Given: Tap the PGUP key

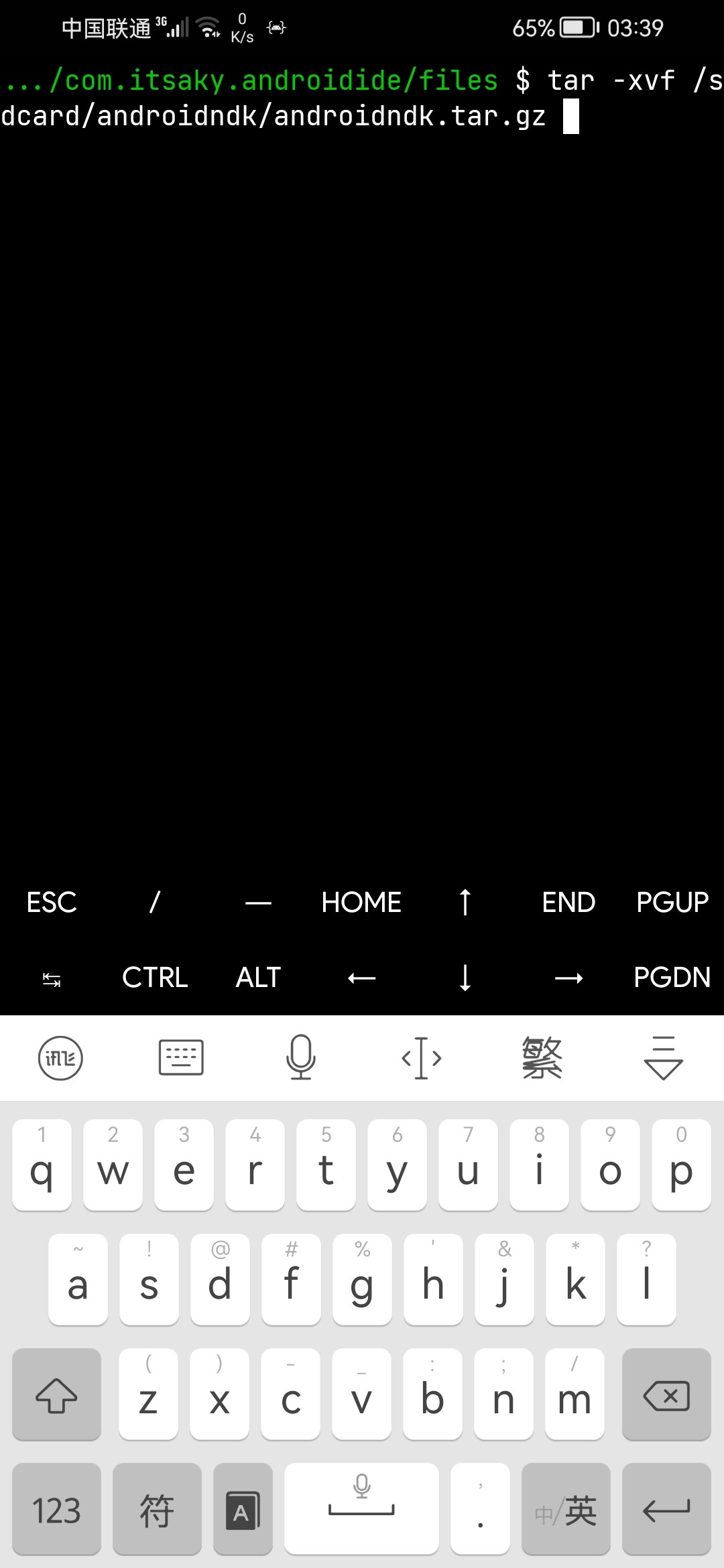Looking at the screenshot, I should click(x=672, y=903).
